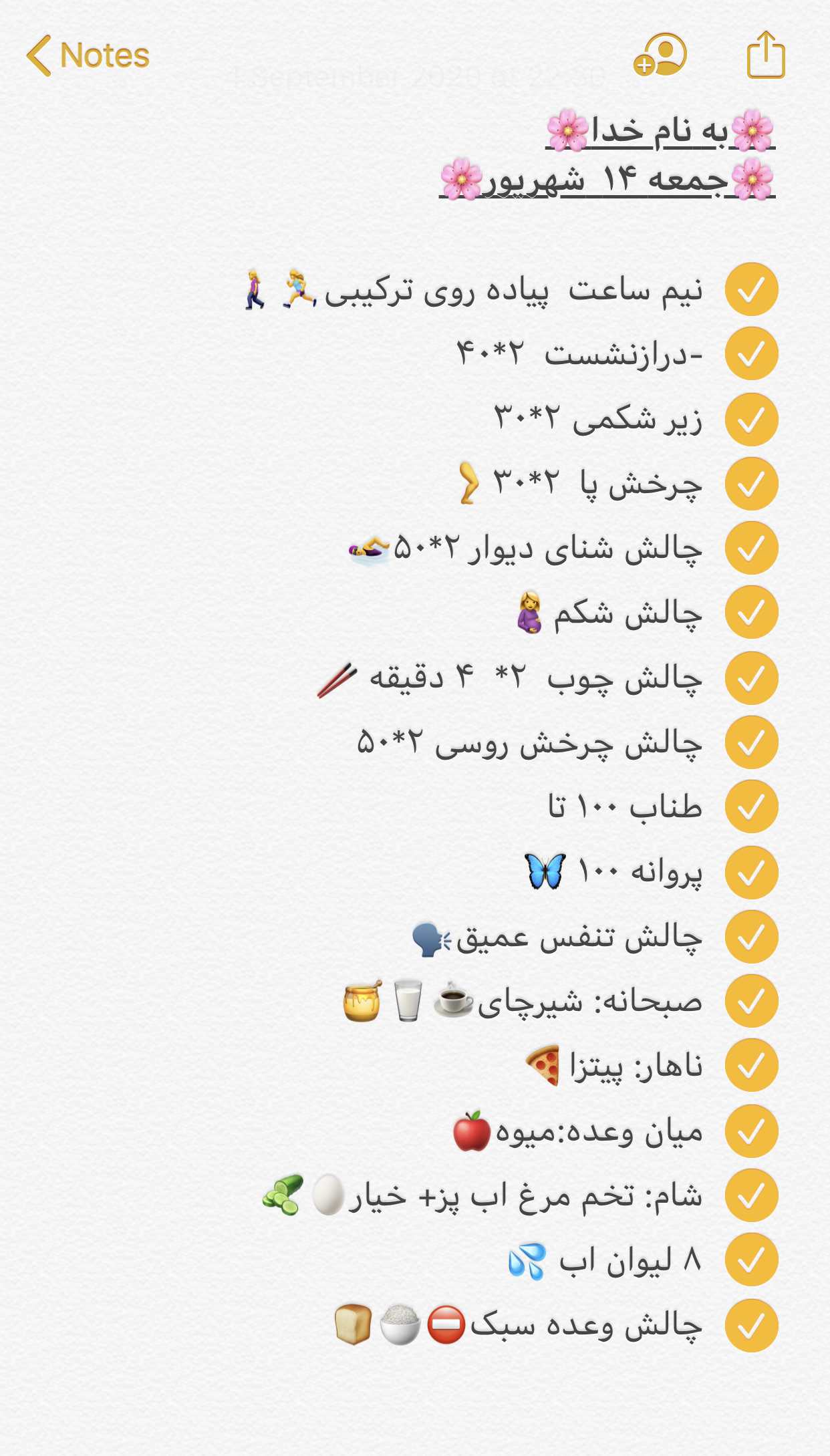Toggle the زیر شکمی ۲*۳۰ checkbox
Viewport: 830px width, 1456px height.
pyautogui.click(x=752, y=420)
